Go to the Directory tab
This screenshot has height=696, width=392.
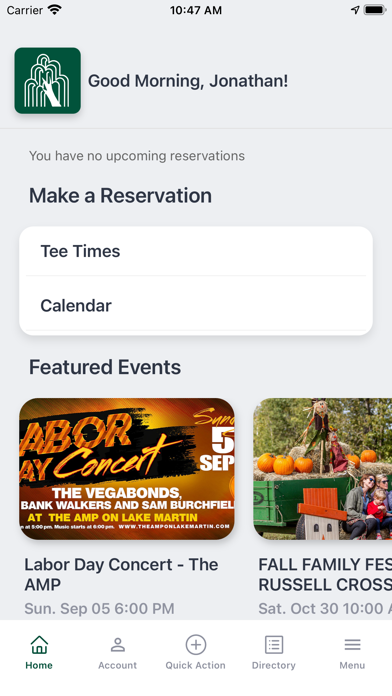[274, 652]
